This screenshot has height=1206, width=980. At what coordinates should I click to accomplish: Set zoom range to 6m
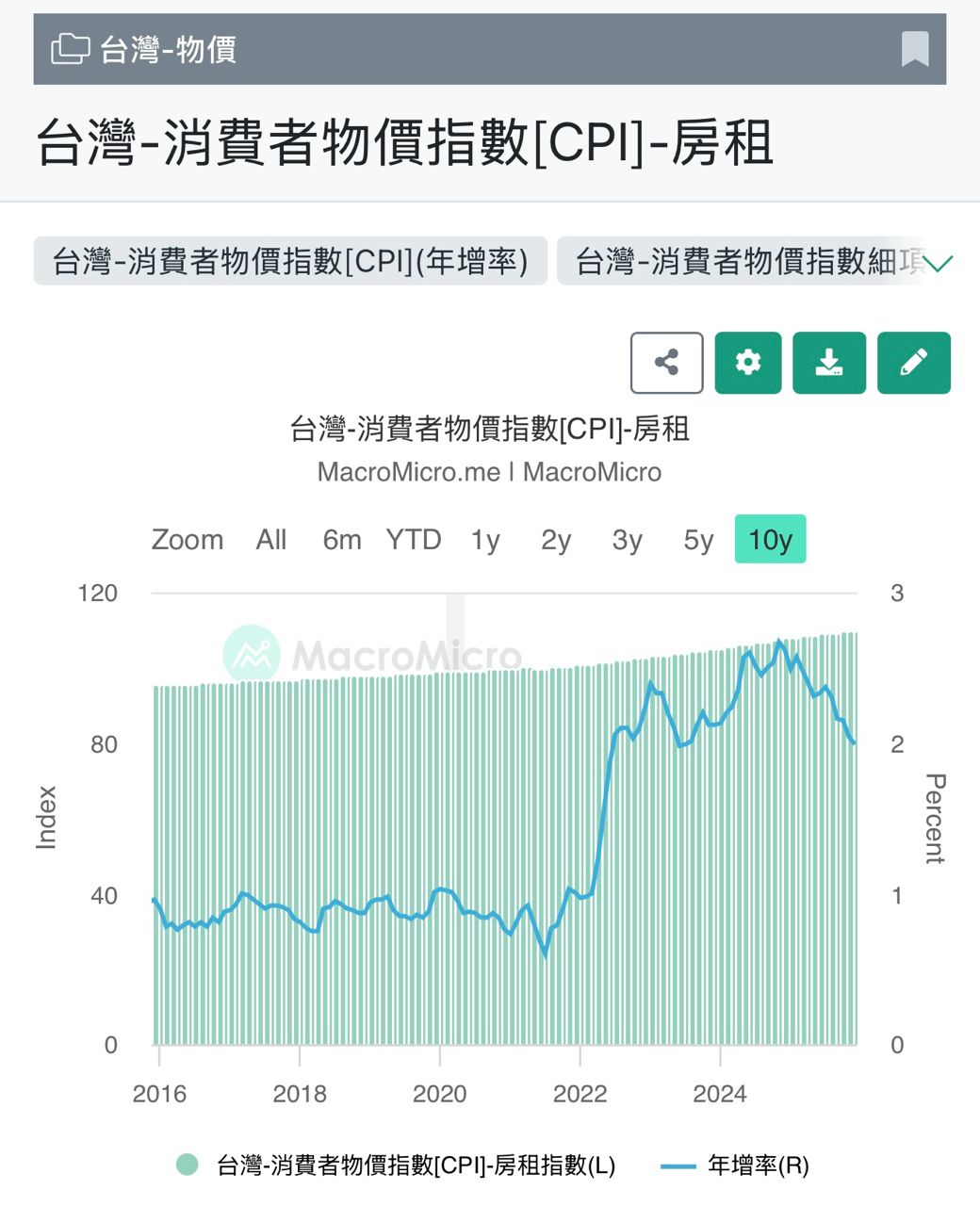click(x=342, y=540)
